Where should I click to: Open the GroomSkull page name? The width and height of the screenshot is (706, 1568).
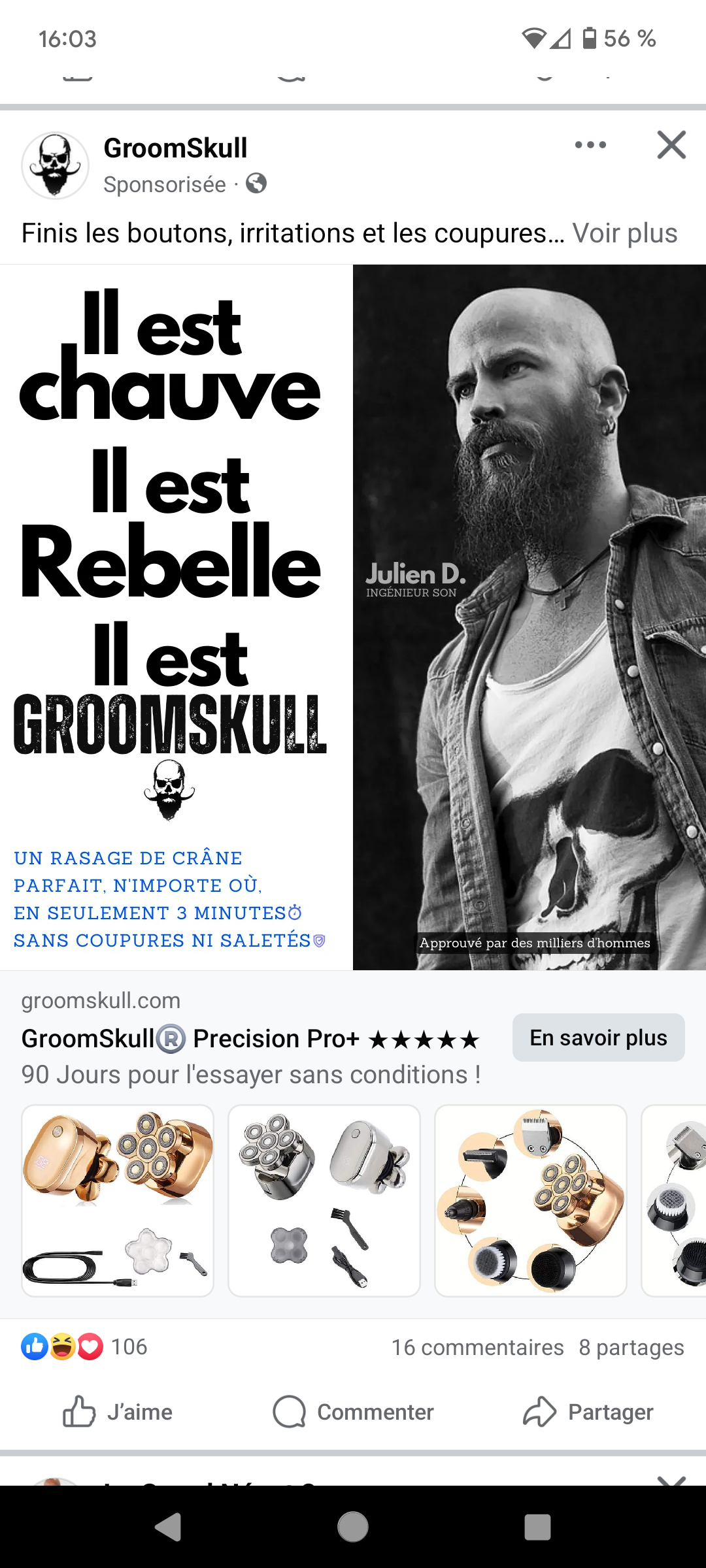[175, 148]
